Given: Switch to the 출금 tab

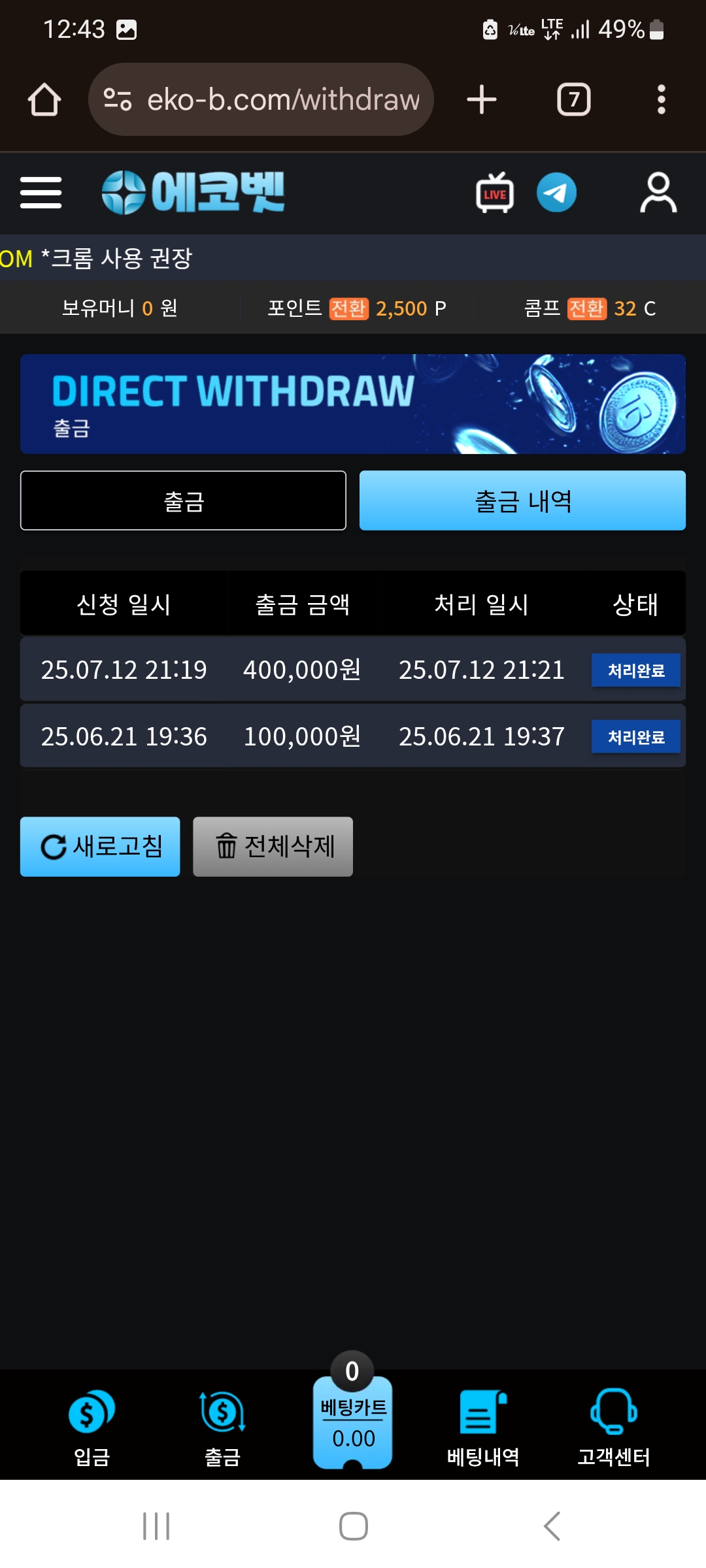Looking at the screenshot, I should click(183, 500).
